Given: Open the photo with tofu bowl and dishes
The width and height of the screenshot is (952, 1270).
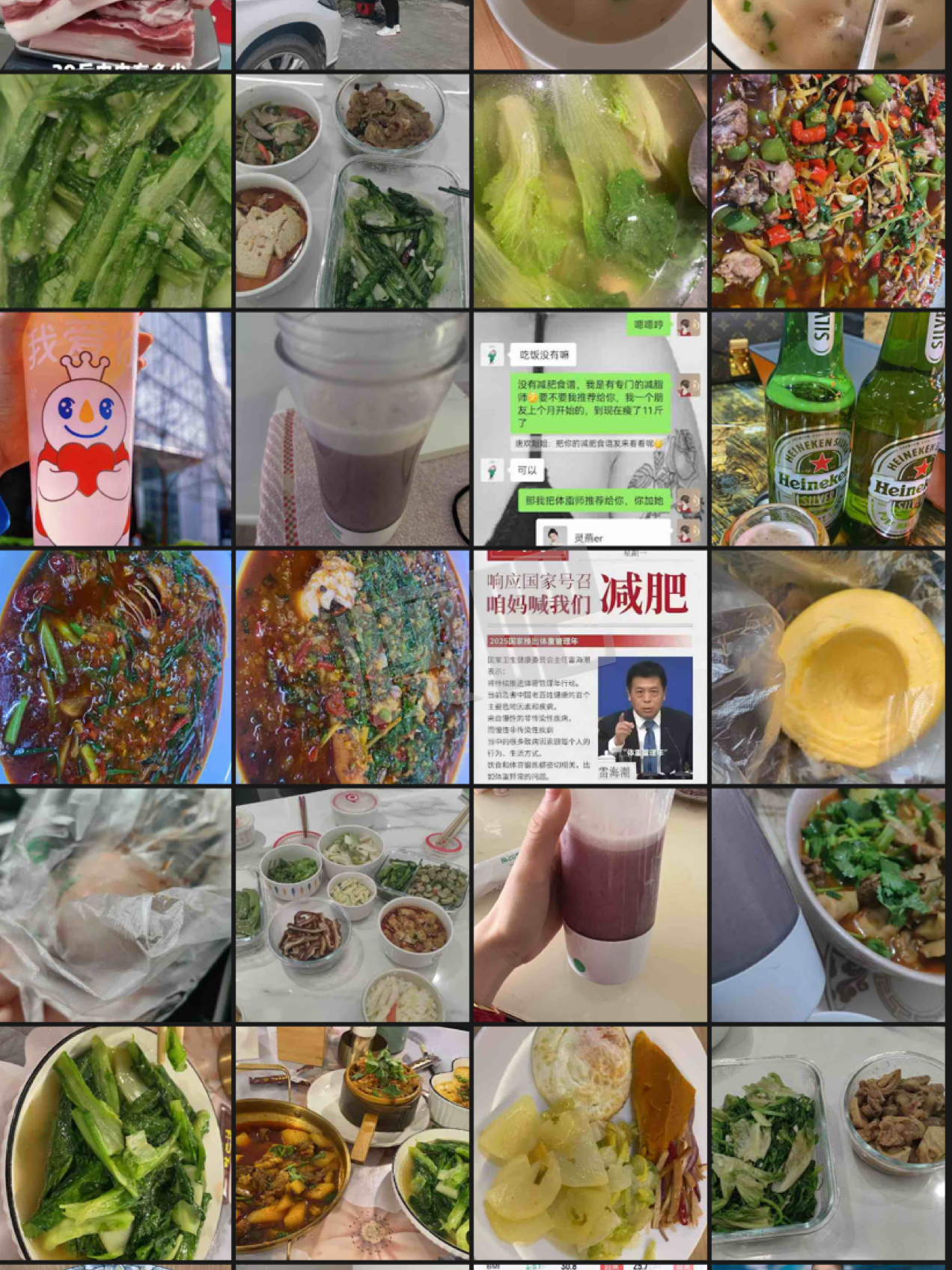Looking at the screenshot, I should (x=352, y=190).
